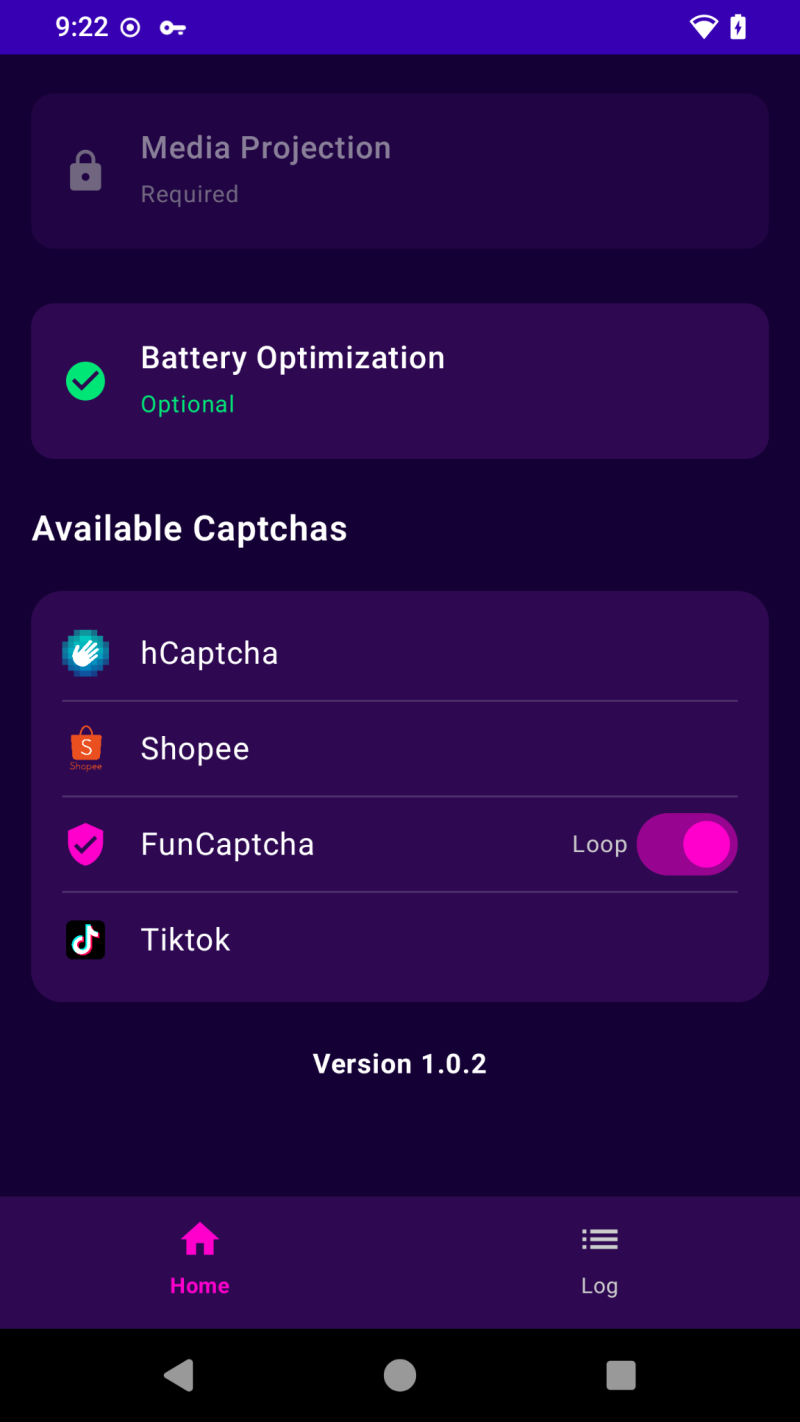Select the Shopee captcha row
800x1422 pixels.
(400, 748)
